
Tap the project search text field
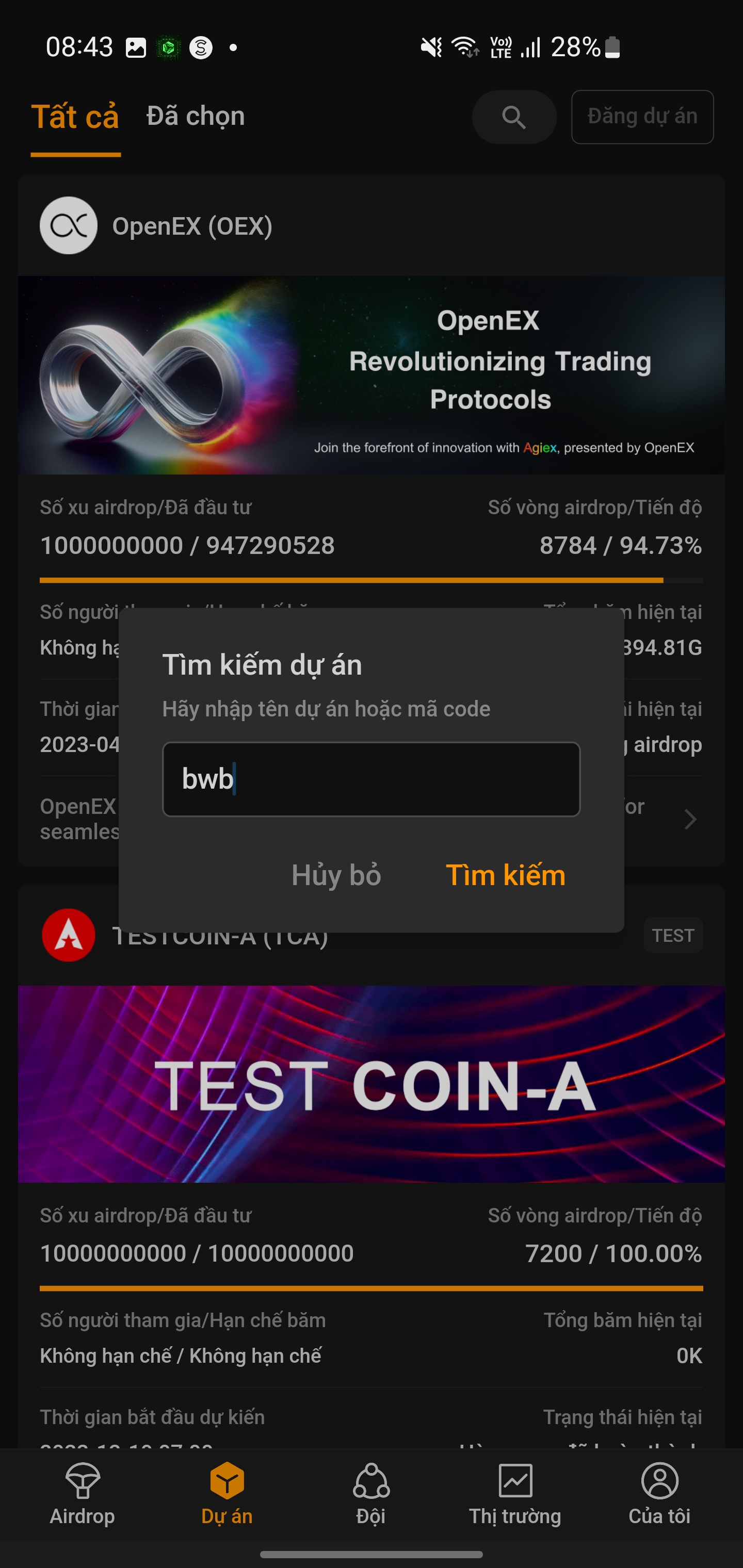click(371, 779)
